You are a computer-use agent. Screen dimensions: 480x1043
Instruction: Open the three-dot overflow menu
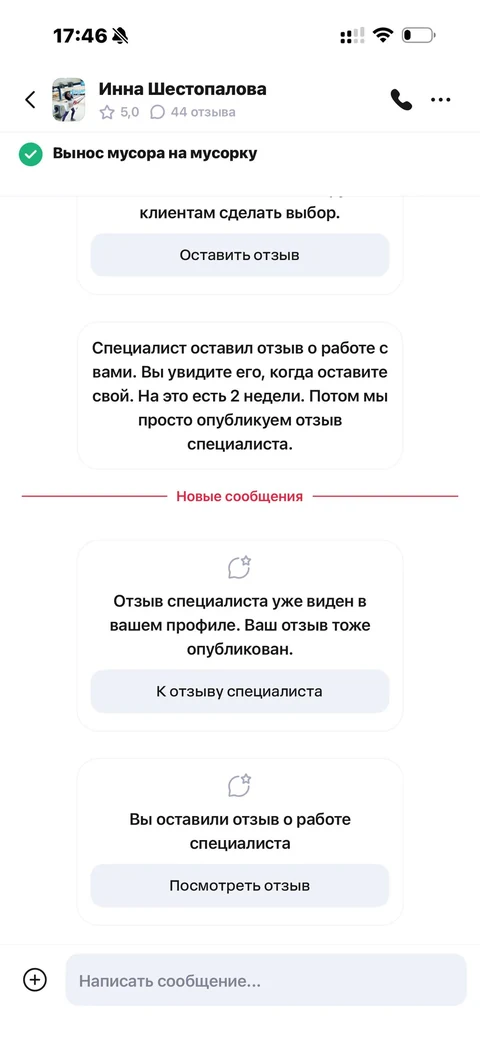point(441,100)
